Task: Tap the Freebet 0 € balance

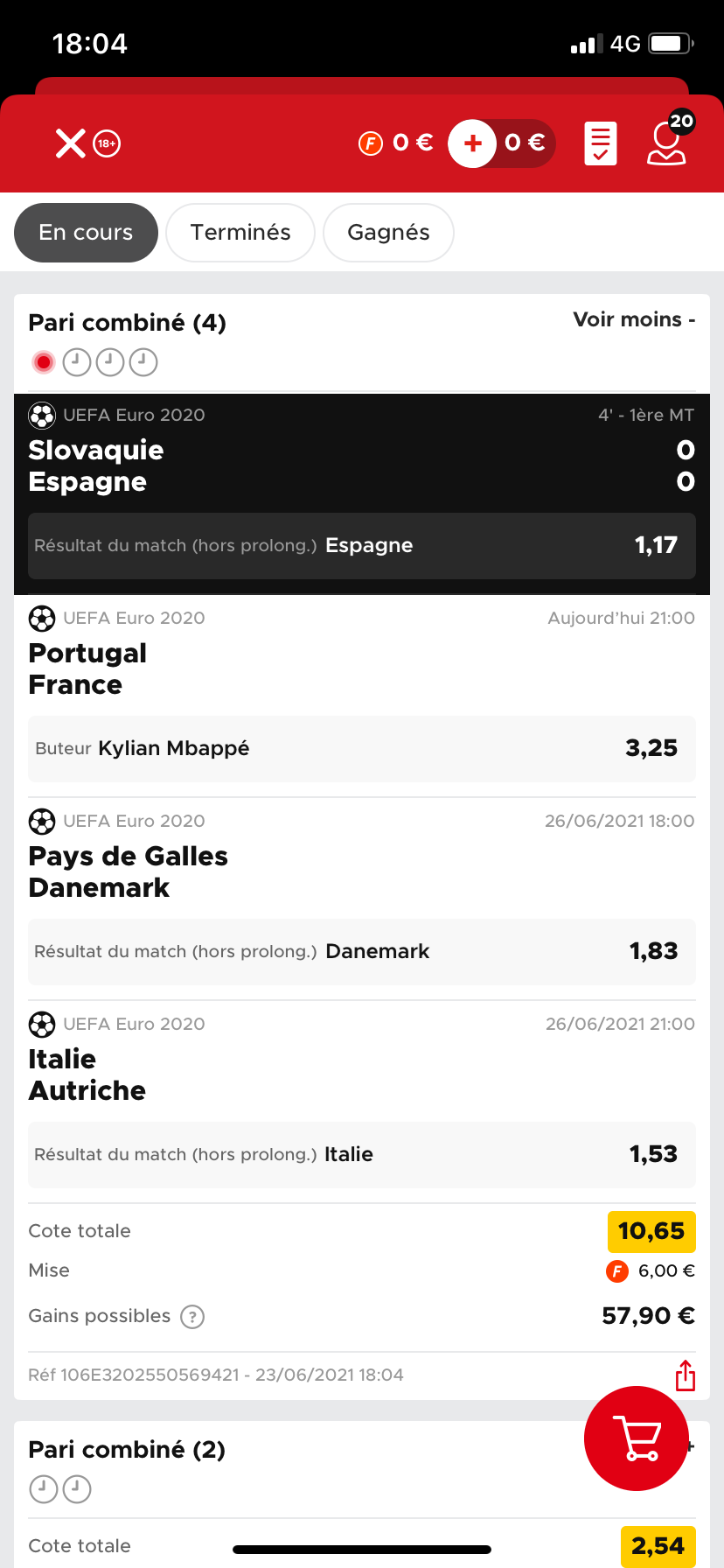Action: [396, 143]
